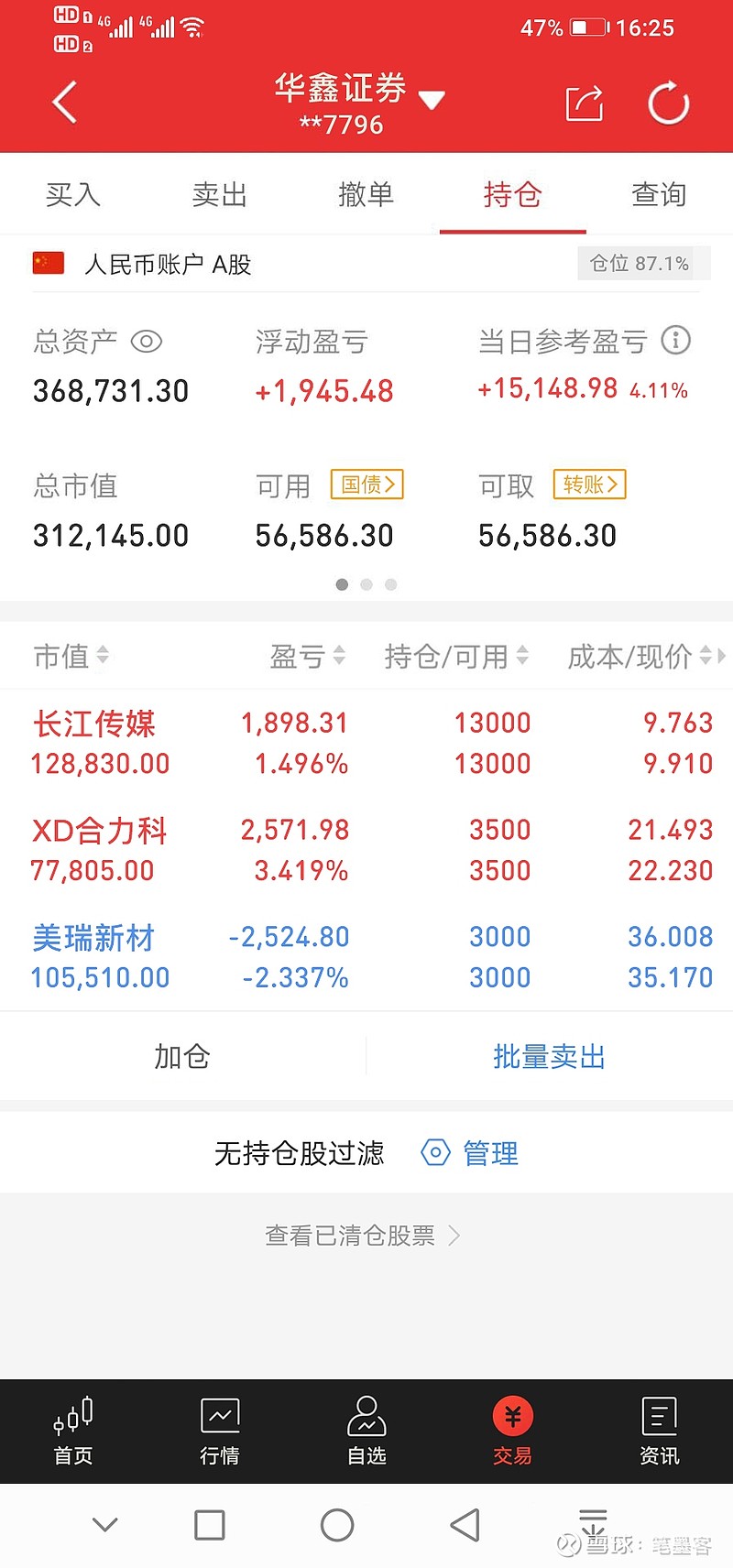The image size is (733, 1568).
Task: Tap the 加仓 button
Action: (182, 1057)
